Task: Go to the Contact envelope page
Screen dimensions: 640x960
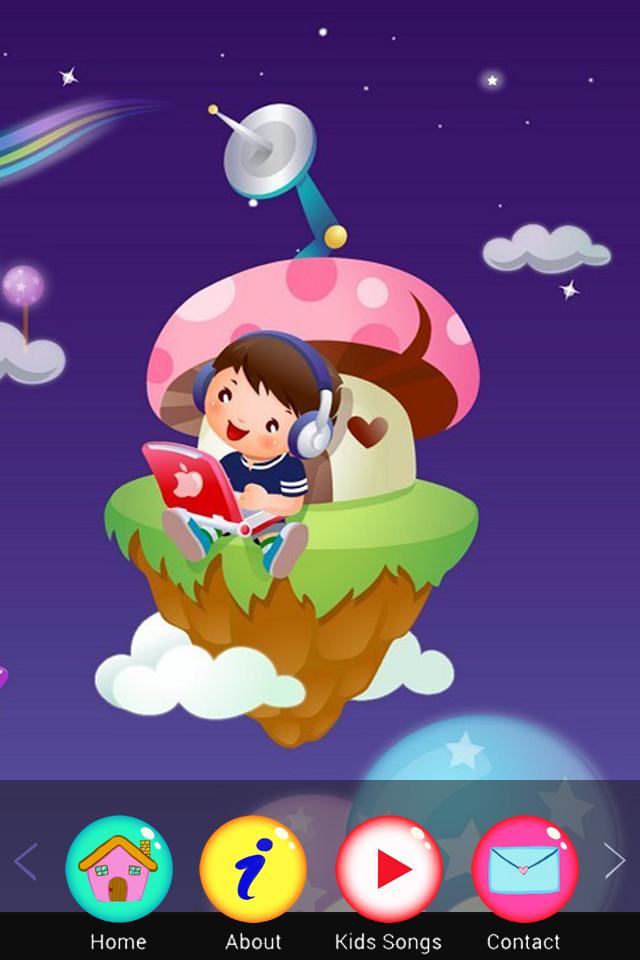Action: tap(524, 868)
